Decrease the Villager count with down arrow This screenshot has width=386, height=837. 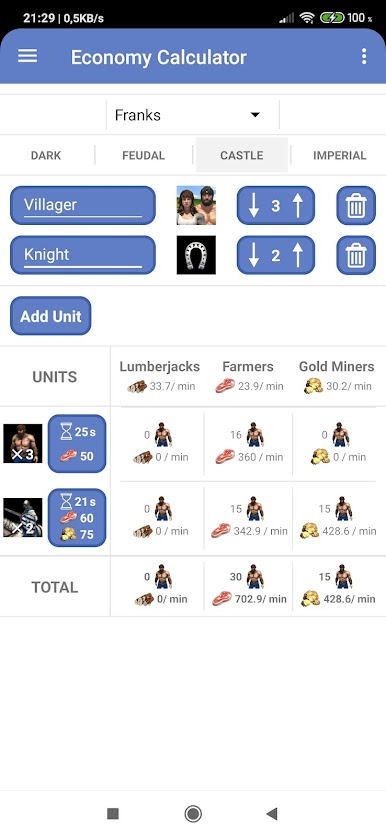pyautogui.click(x=254, y=206)
